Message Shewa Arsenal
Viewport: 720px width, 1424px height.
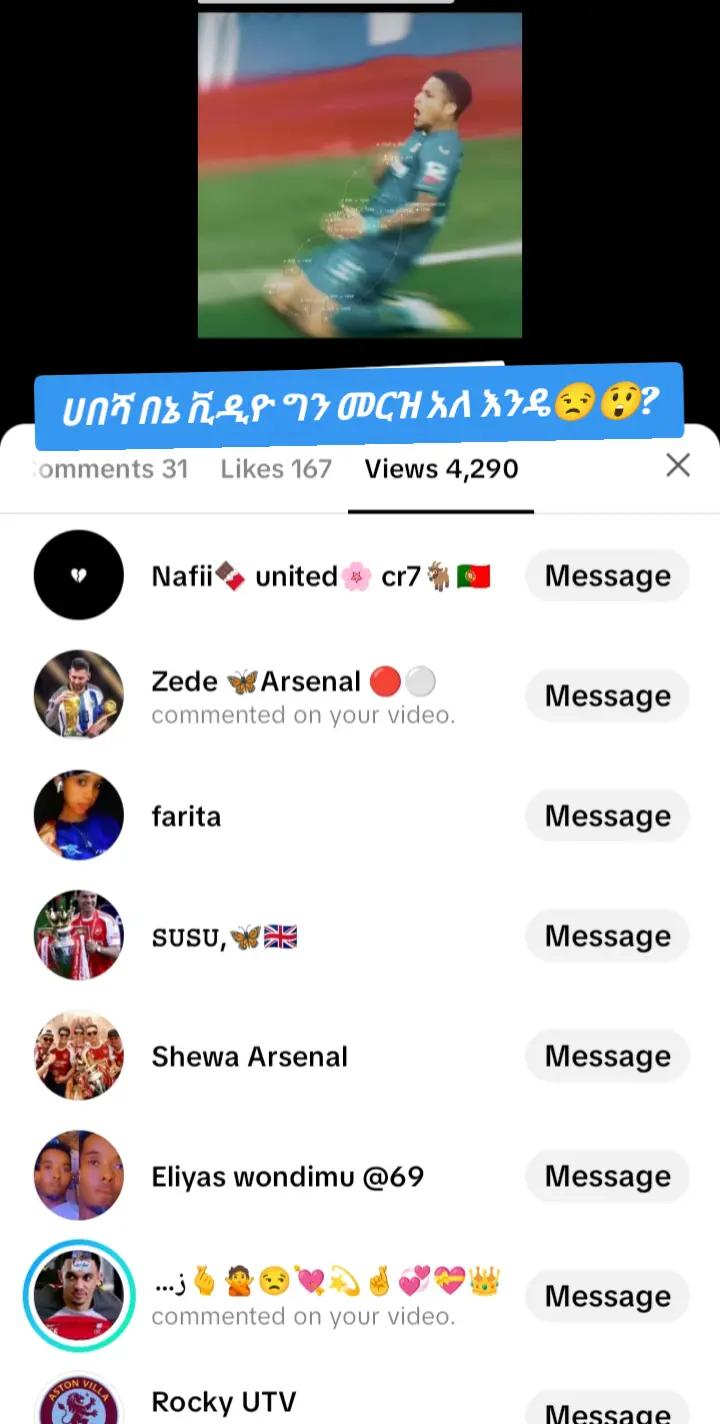click(607, 1056)
